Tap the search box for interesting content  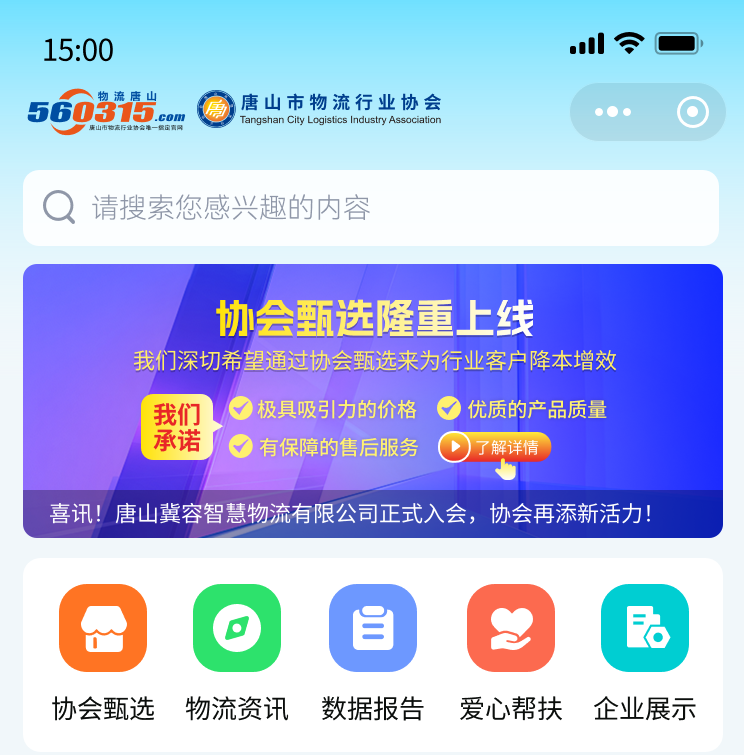coord(371,208)
